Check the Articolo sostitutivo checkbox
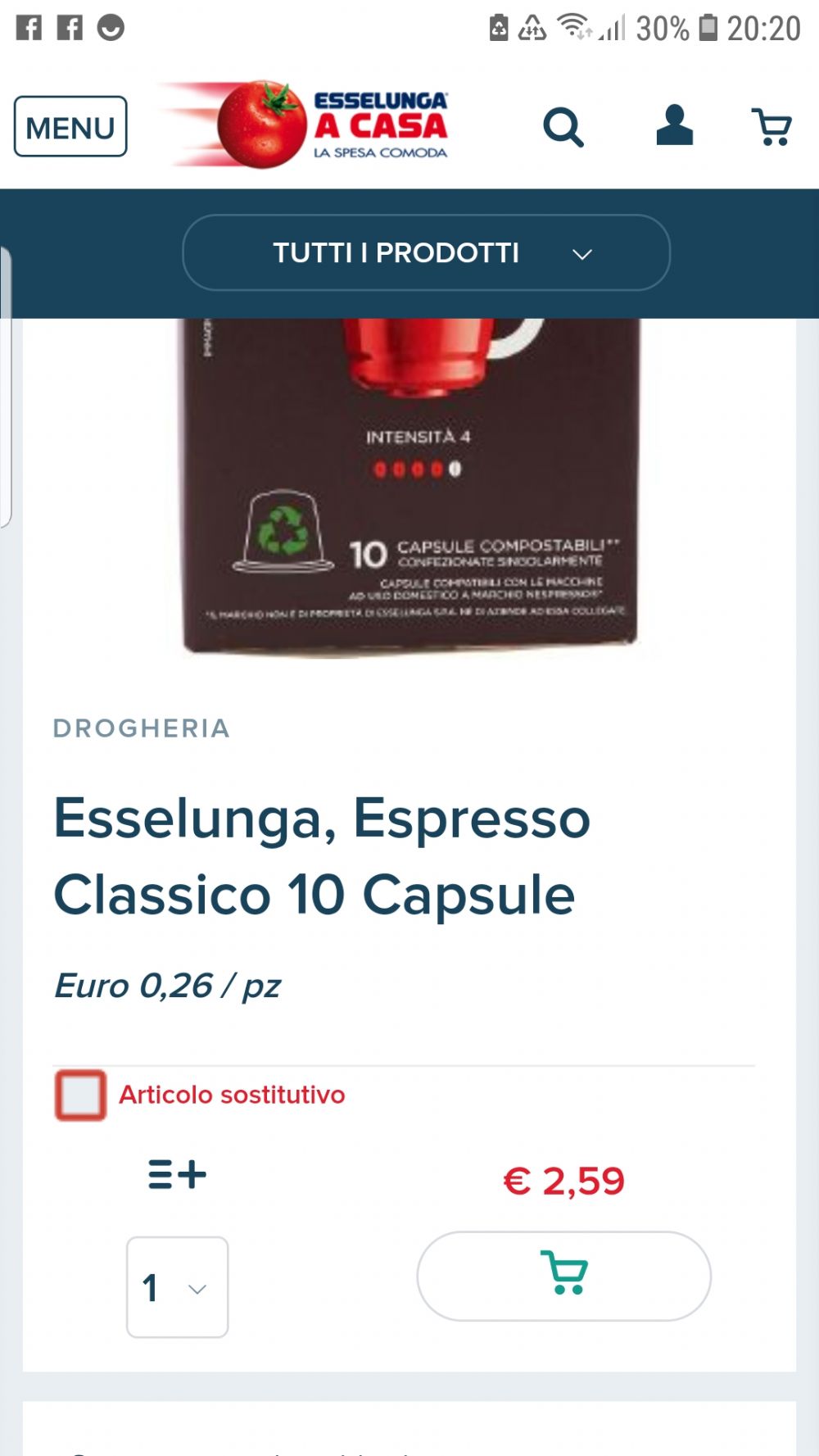The image size is (819, 1456). (x=80, y=1095)
